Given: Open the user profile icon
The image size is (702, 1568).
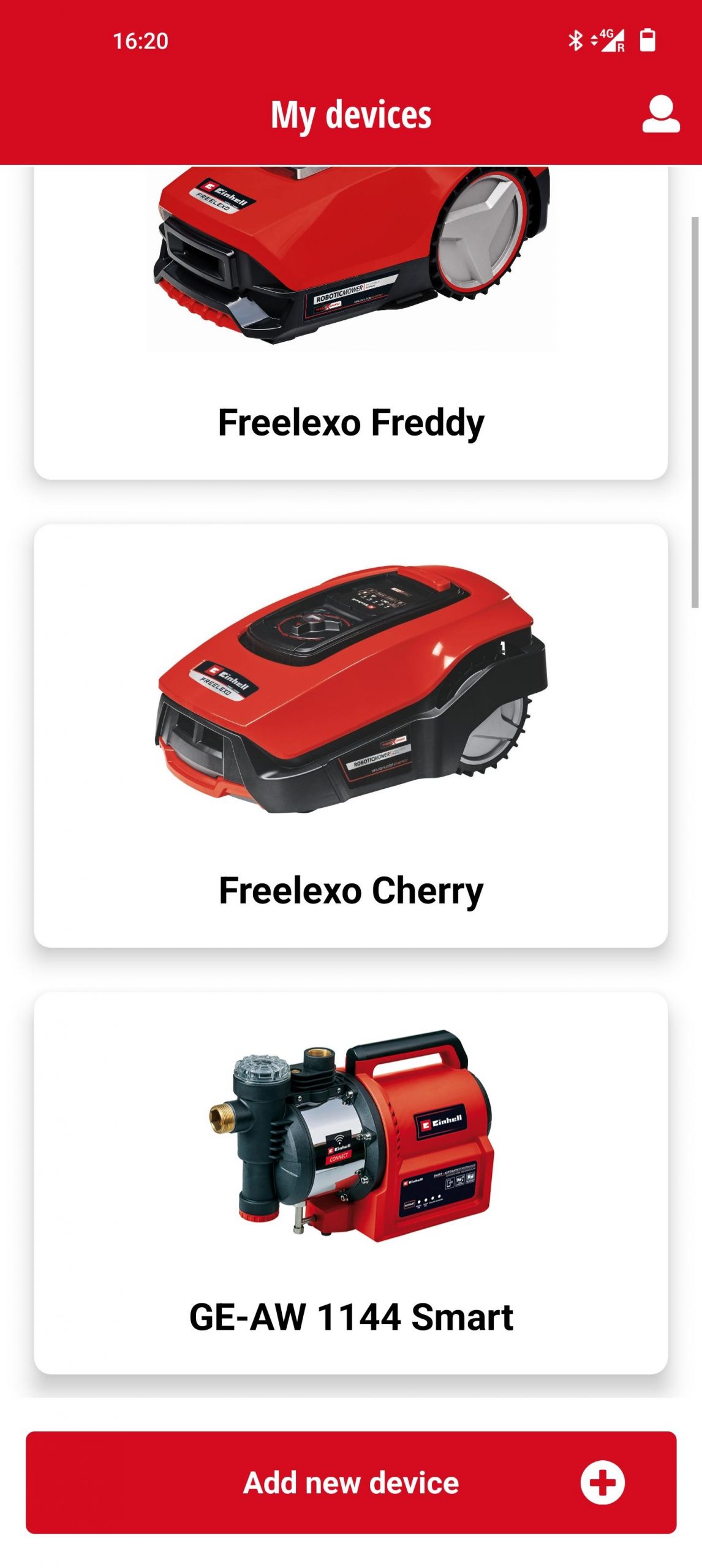Looking at the screenshot, I should [660, 114].
